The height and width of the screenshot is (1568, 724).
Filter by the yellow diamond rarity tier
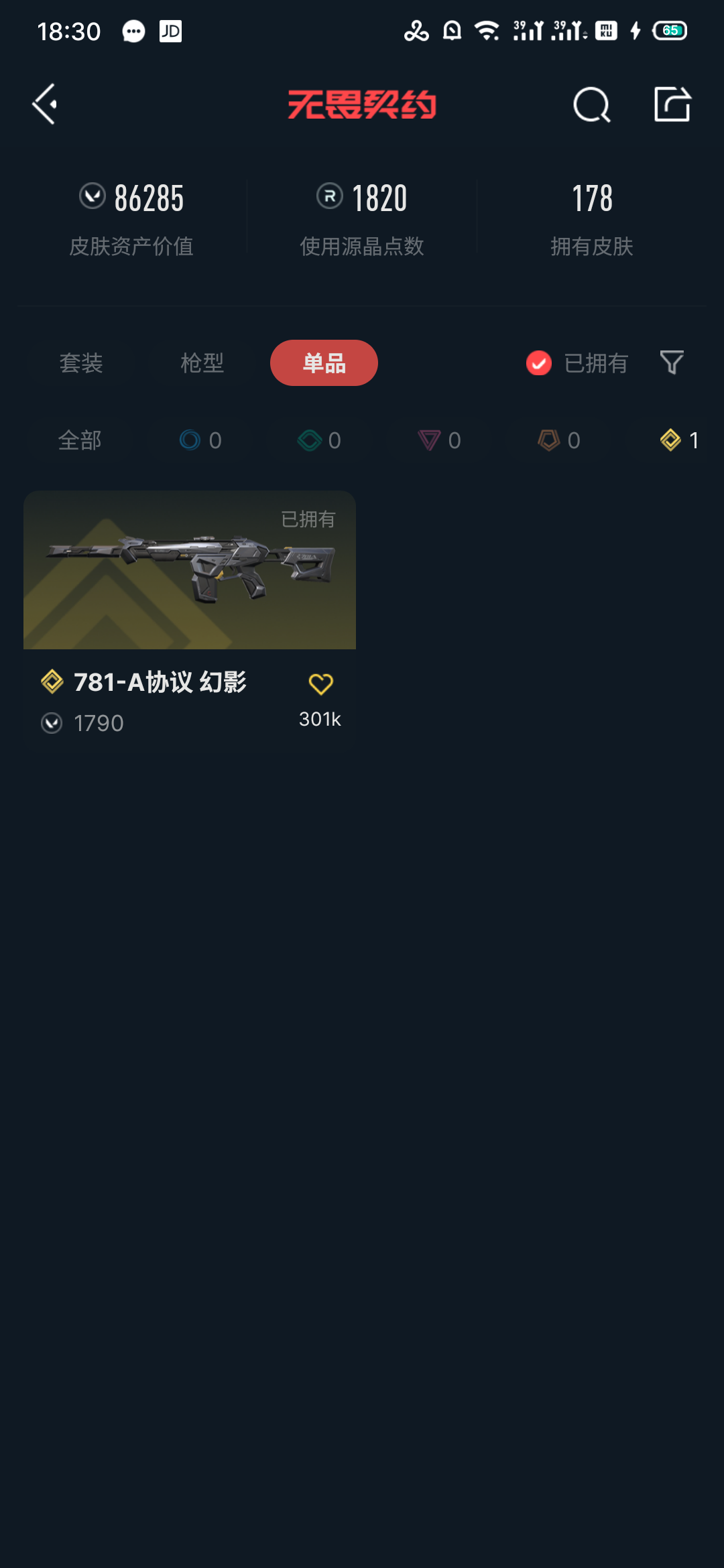678,440
